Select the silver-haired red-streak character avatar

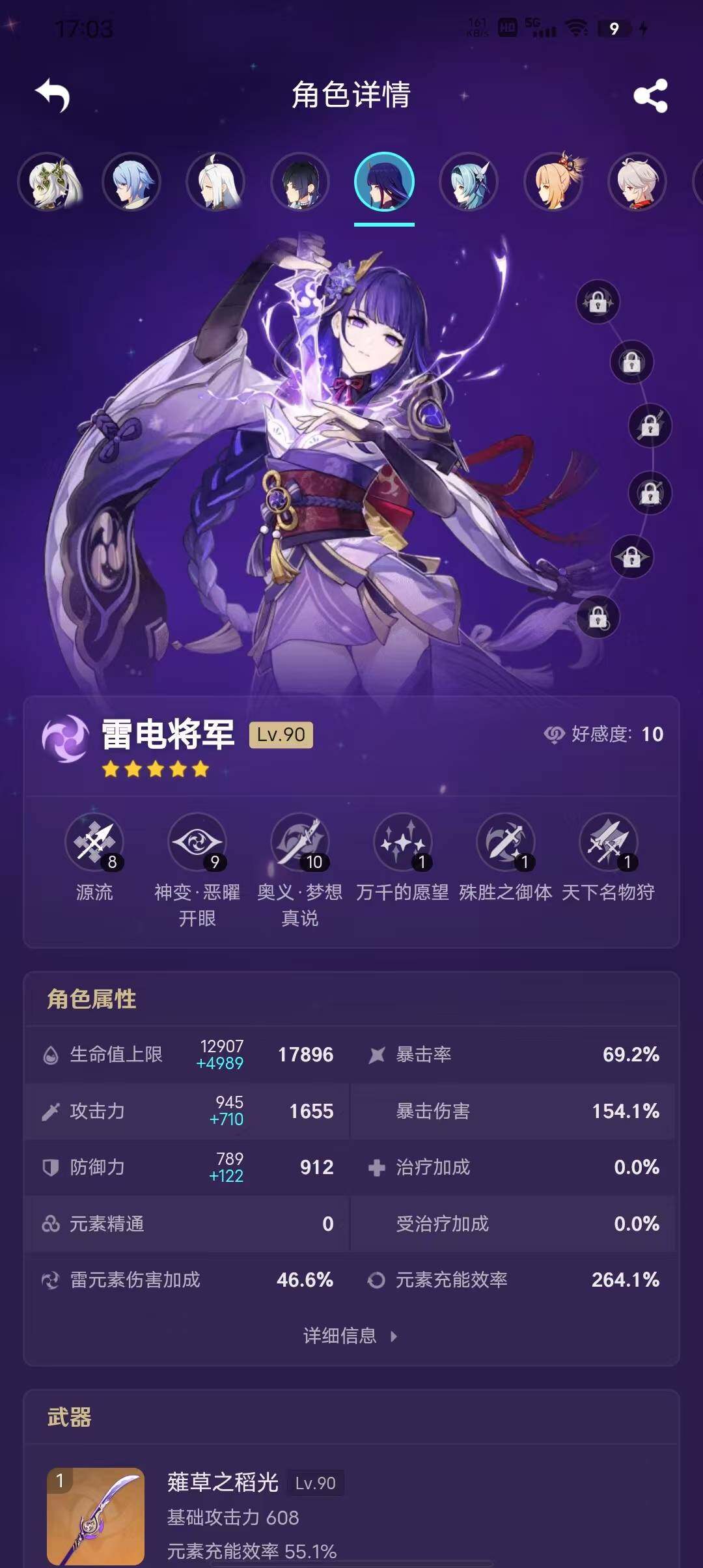click(x=637, y=182)
